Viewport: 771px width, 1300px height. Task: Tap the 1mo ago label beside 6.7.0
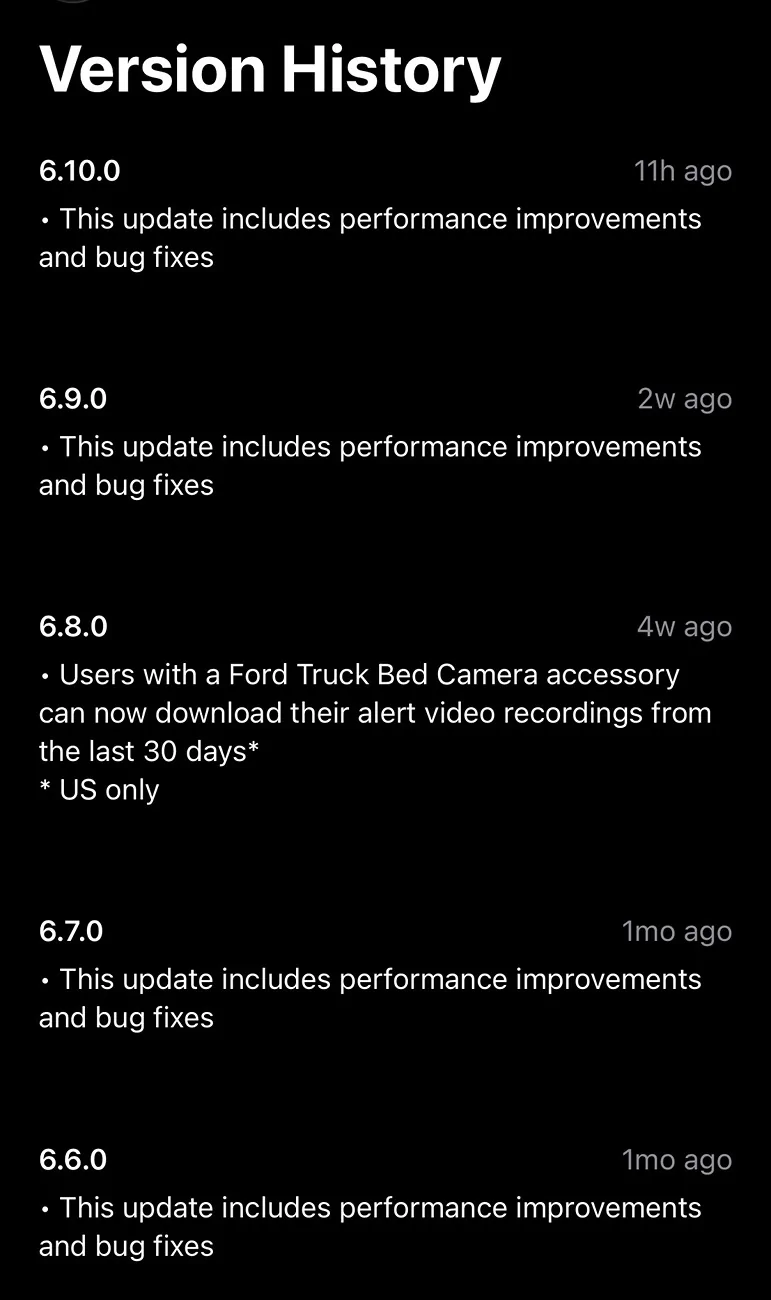point(677,931)
